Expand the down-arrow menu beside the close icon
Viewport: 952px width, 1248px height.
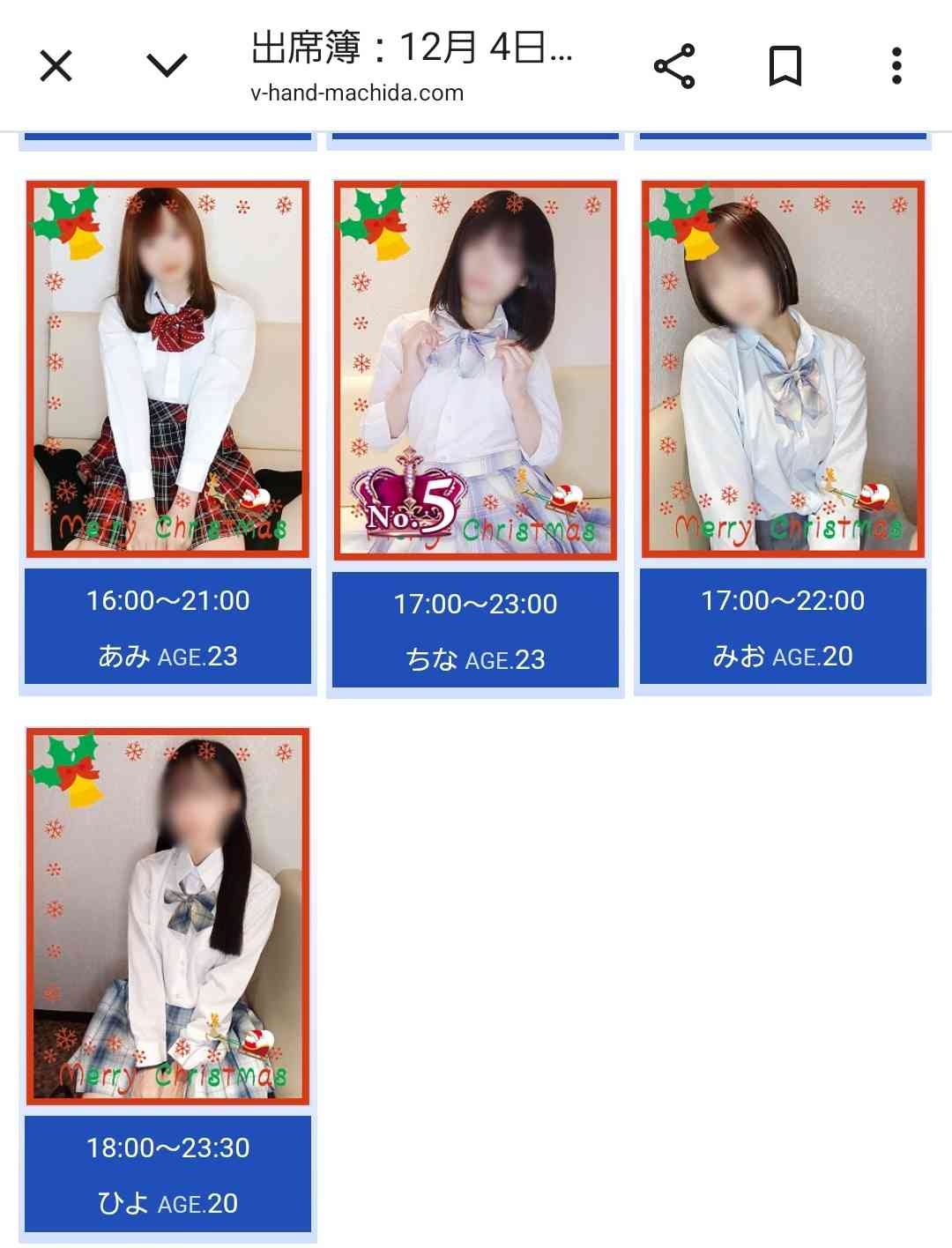(x=167, y=66)
